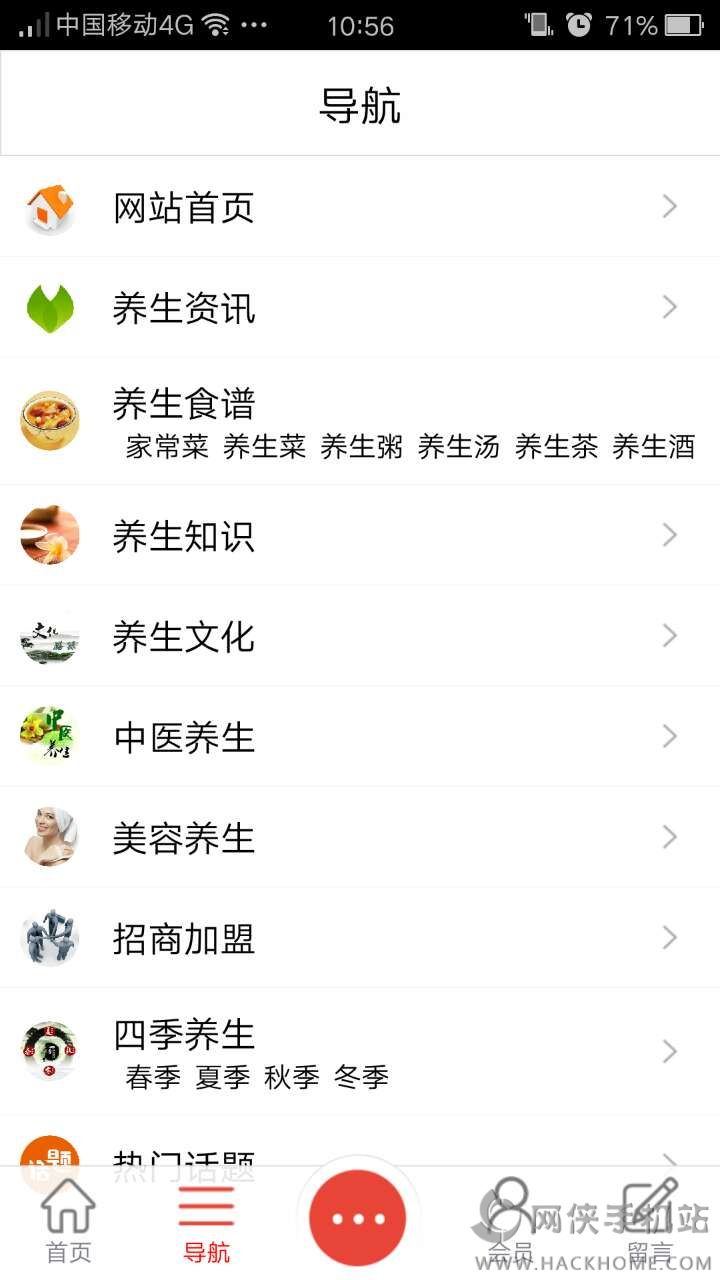Open the 四季养生 row
720x1280 pixels.
[x=360, y=1035]
